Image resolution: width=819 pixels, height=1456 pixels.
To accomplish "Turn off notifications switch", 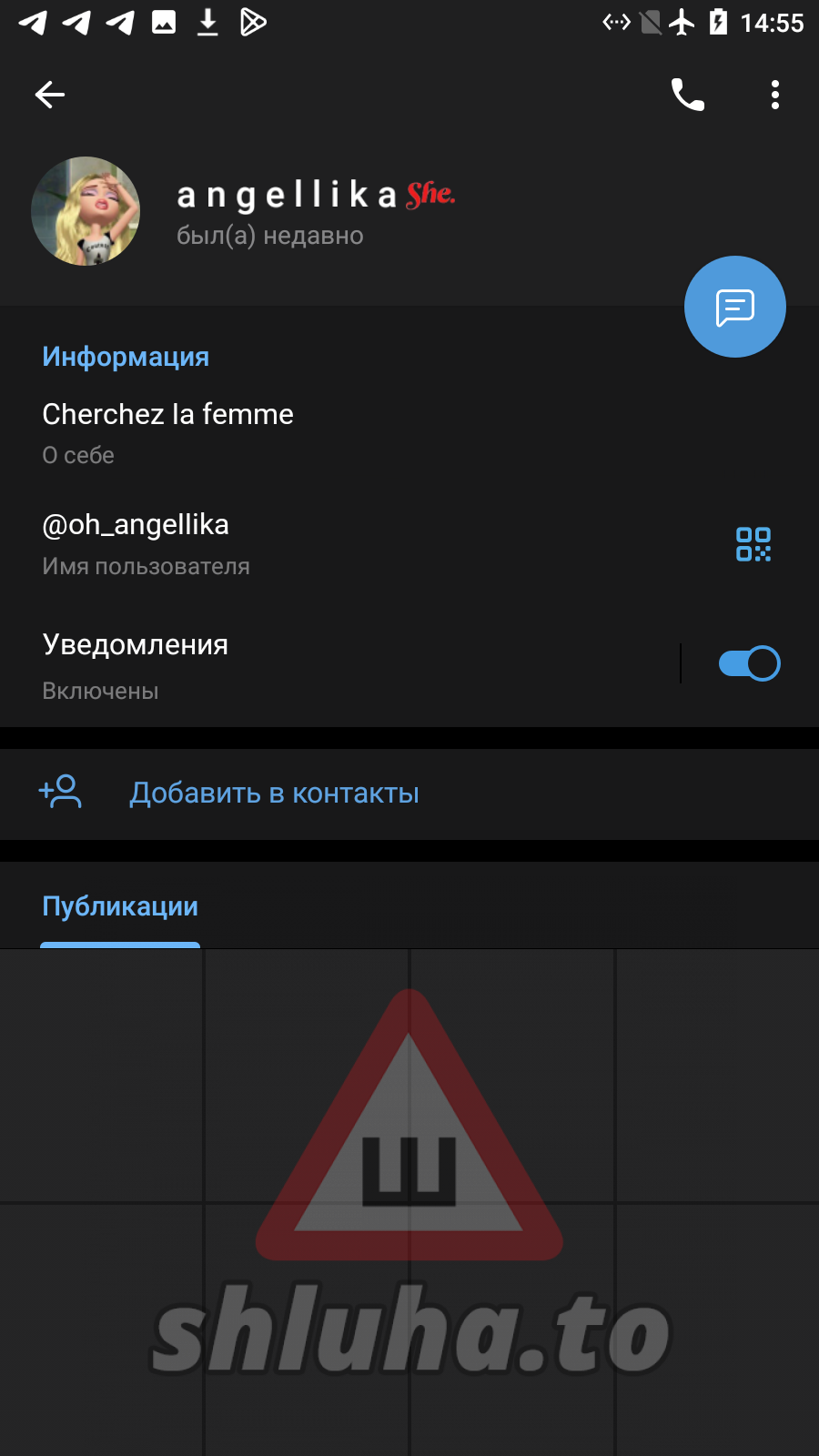I will pyautogui.click(x=749, y=663).
